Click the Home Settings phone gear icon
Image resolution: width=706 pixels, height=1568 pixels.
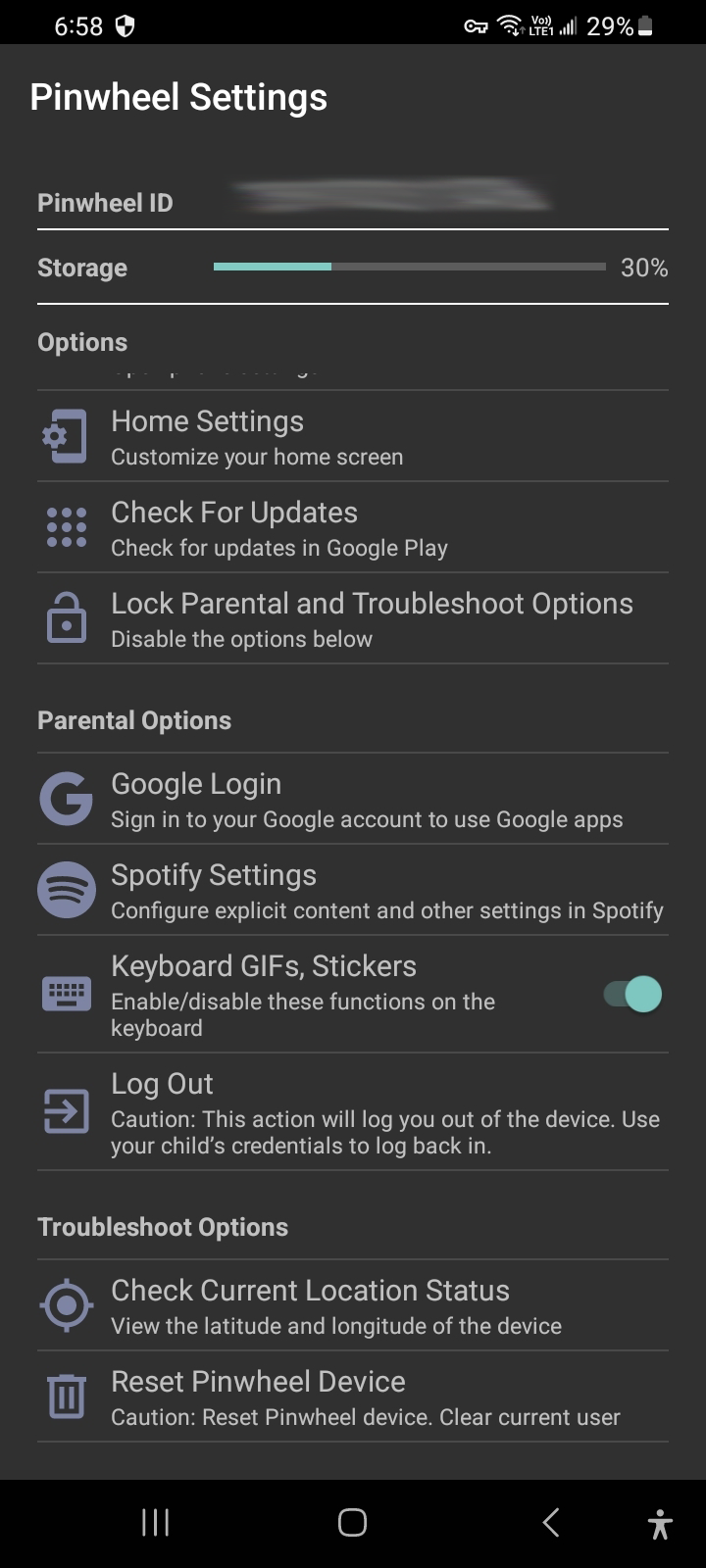tap(65, 436)
